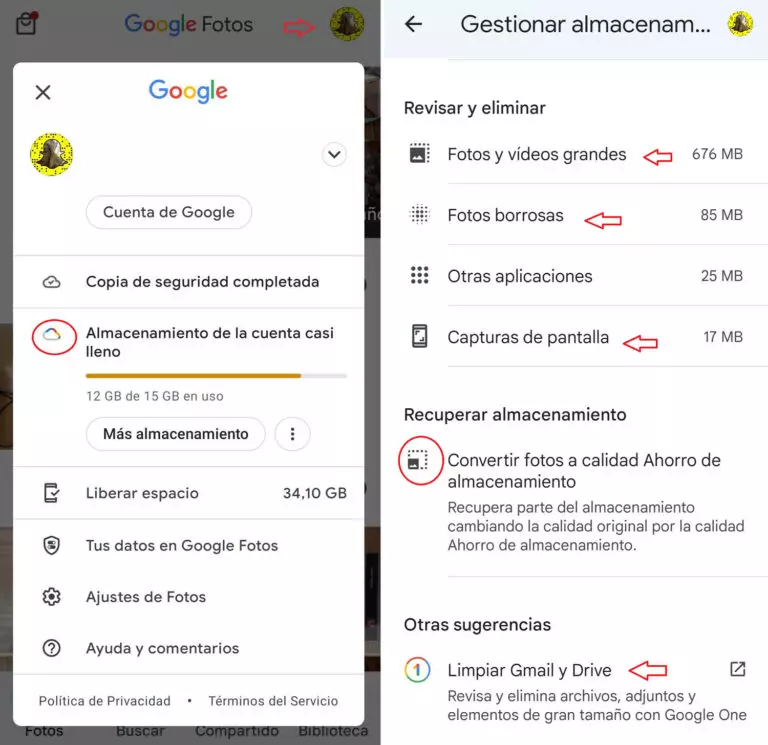The height and width of the screenshot is (745, 768).
Task: Expand the account switcher chevron
Action: coord(334,154)
